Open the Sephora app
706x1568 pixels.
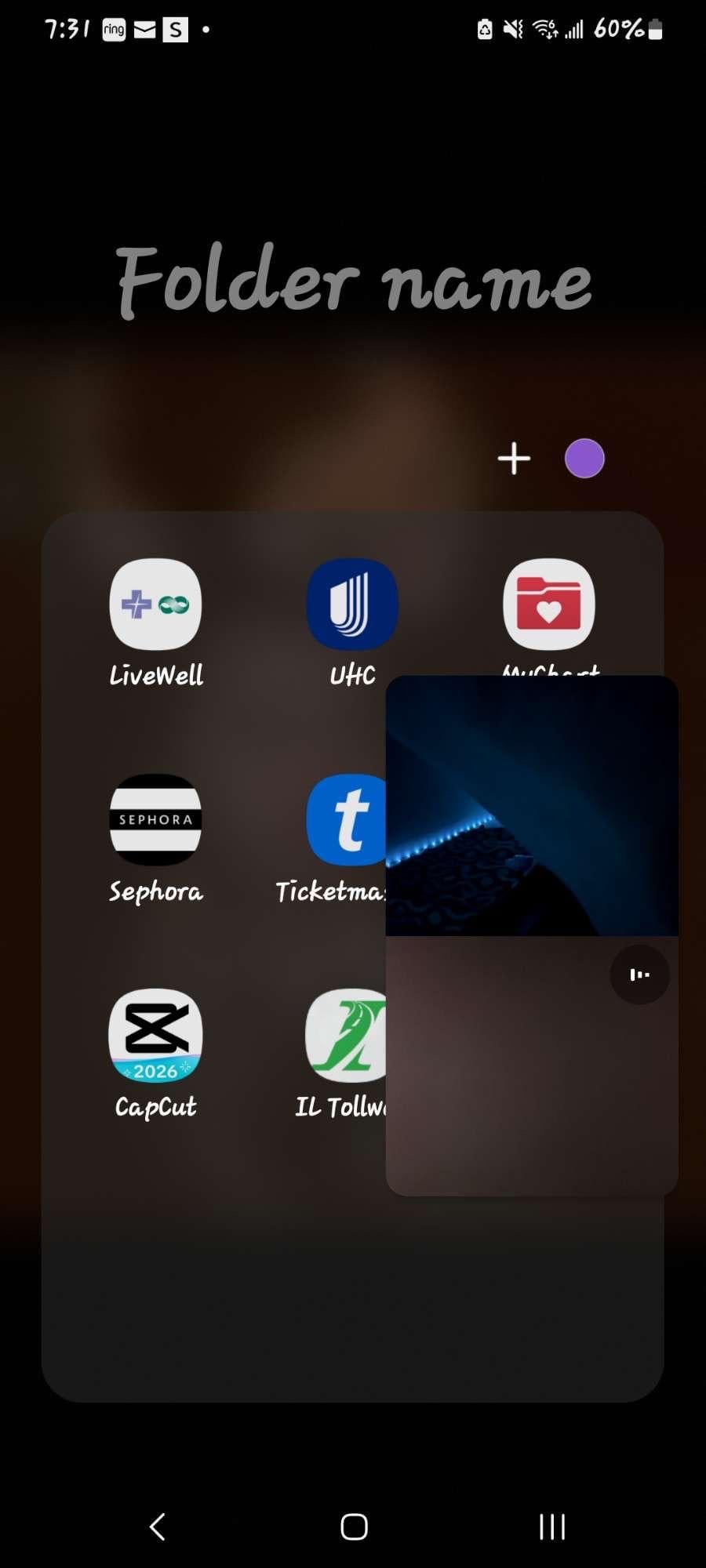coord(155,820)
